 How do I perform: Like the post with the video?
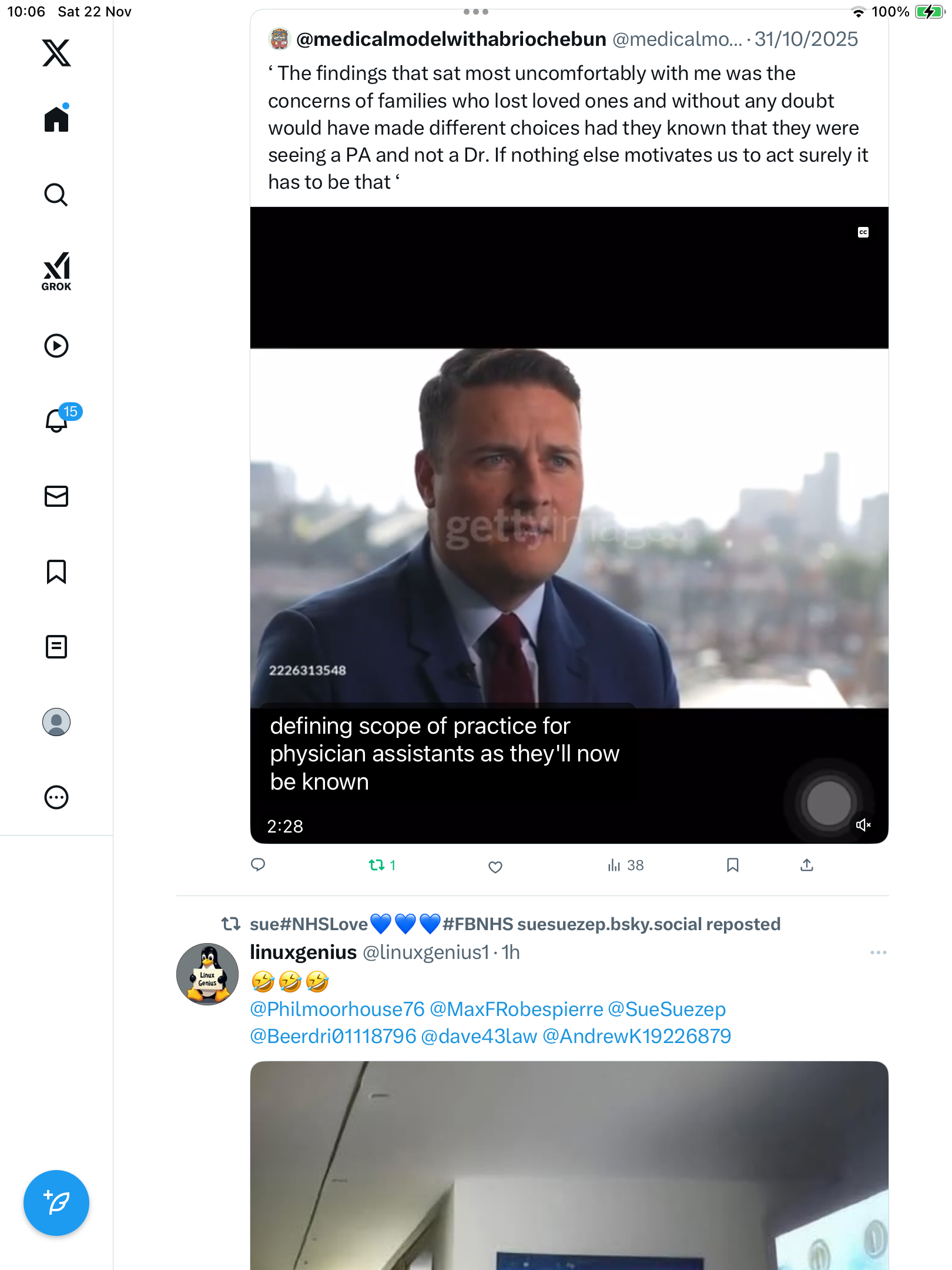coord(495,867)
